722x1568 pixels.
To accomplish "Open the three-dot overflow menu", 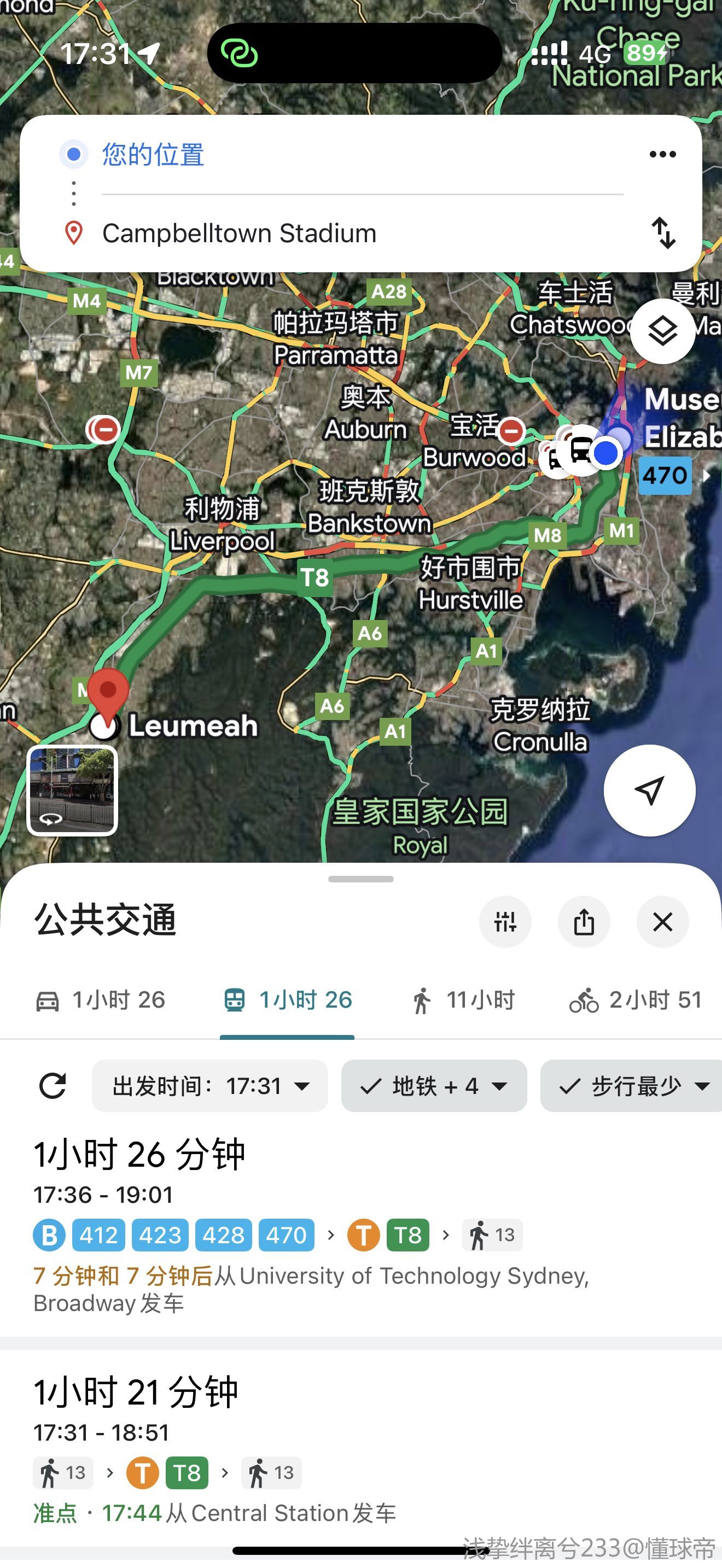I will click(x=662, y=154).
